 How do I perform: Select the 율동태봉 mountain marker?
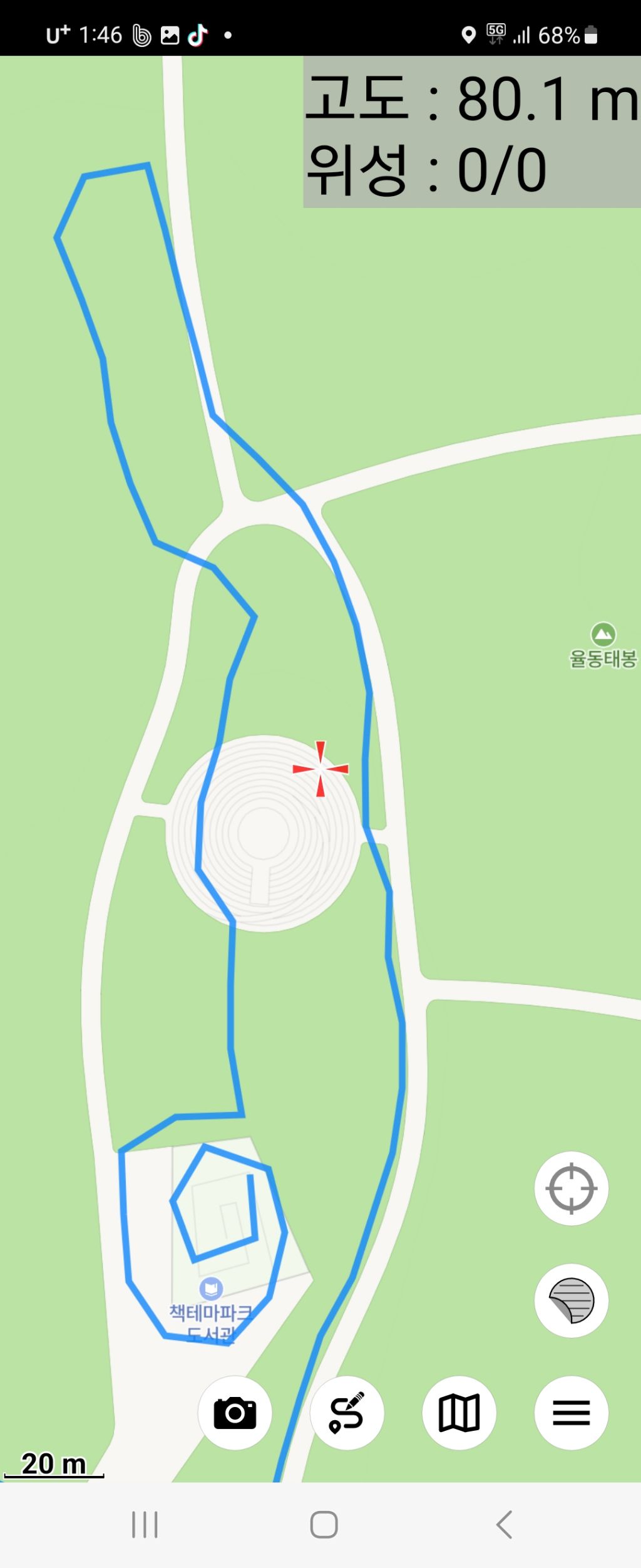point(603,634)
